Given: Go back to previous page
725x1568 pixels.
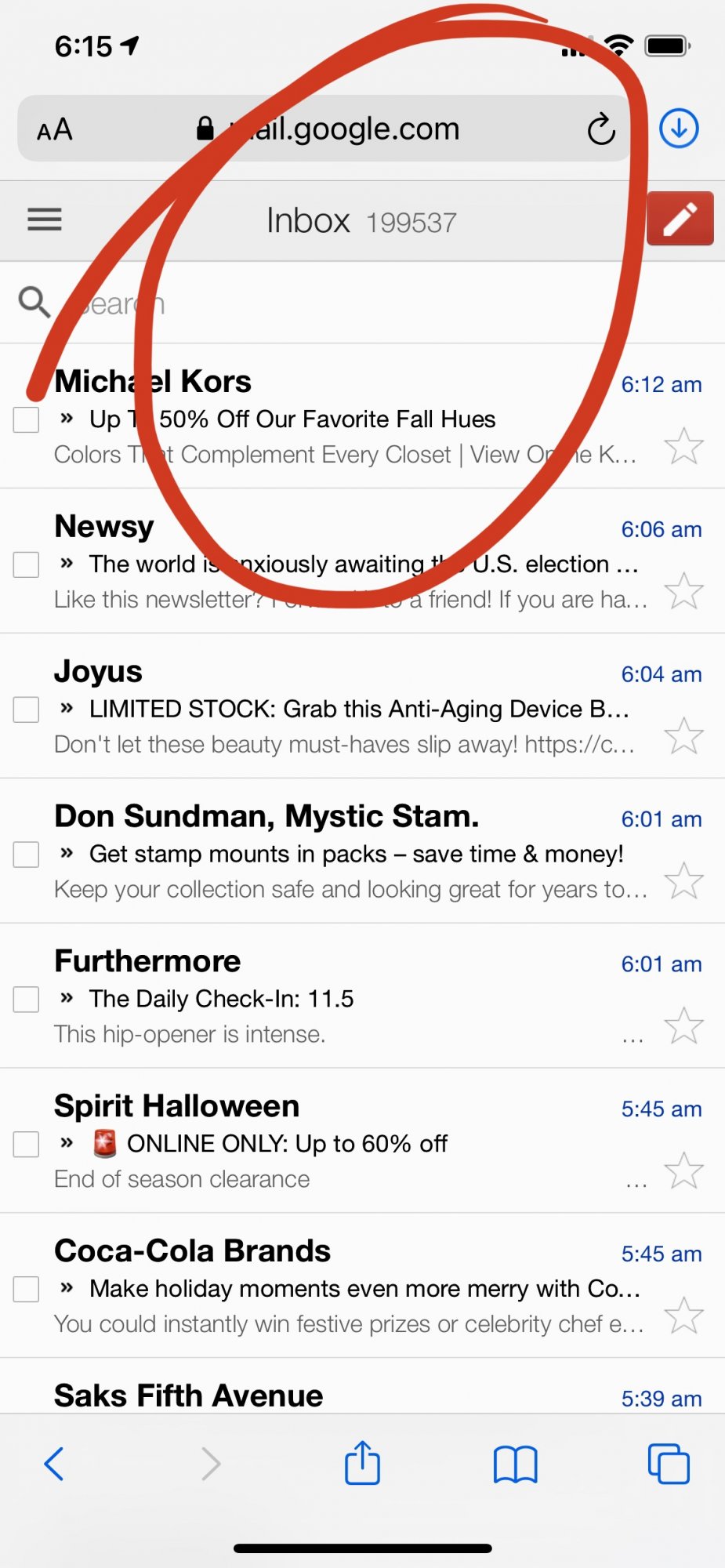Looking at the screenshot, I should click(54, 1463).
